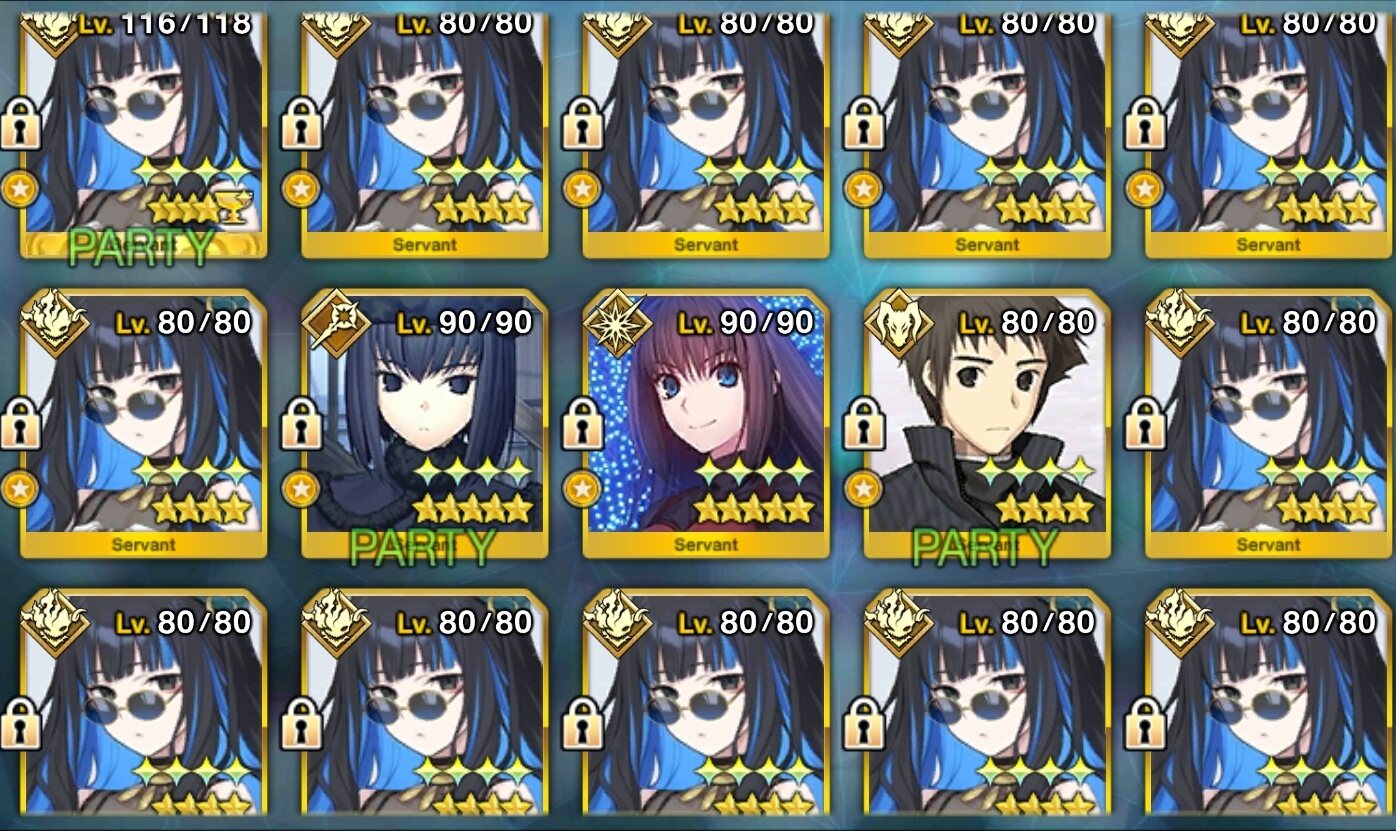The width and height of the screenshot is (1396, 831).
Task: Open the Lv. 90/90 dark-haired girl in party
Action: click(x=424, y=424)
